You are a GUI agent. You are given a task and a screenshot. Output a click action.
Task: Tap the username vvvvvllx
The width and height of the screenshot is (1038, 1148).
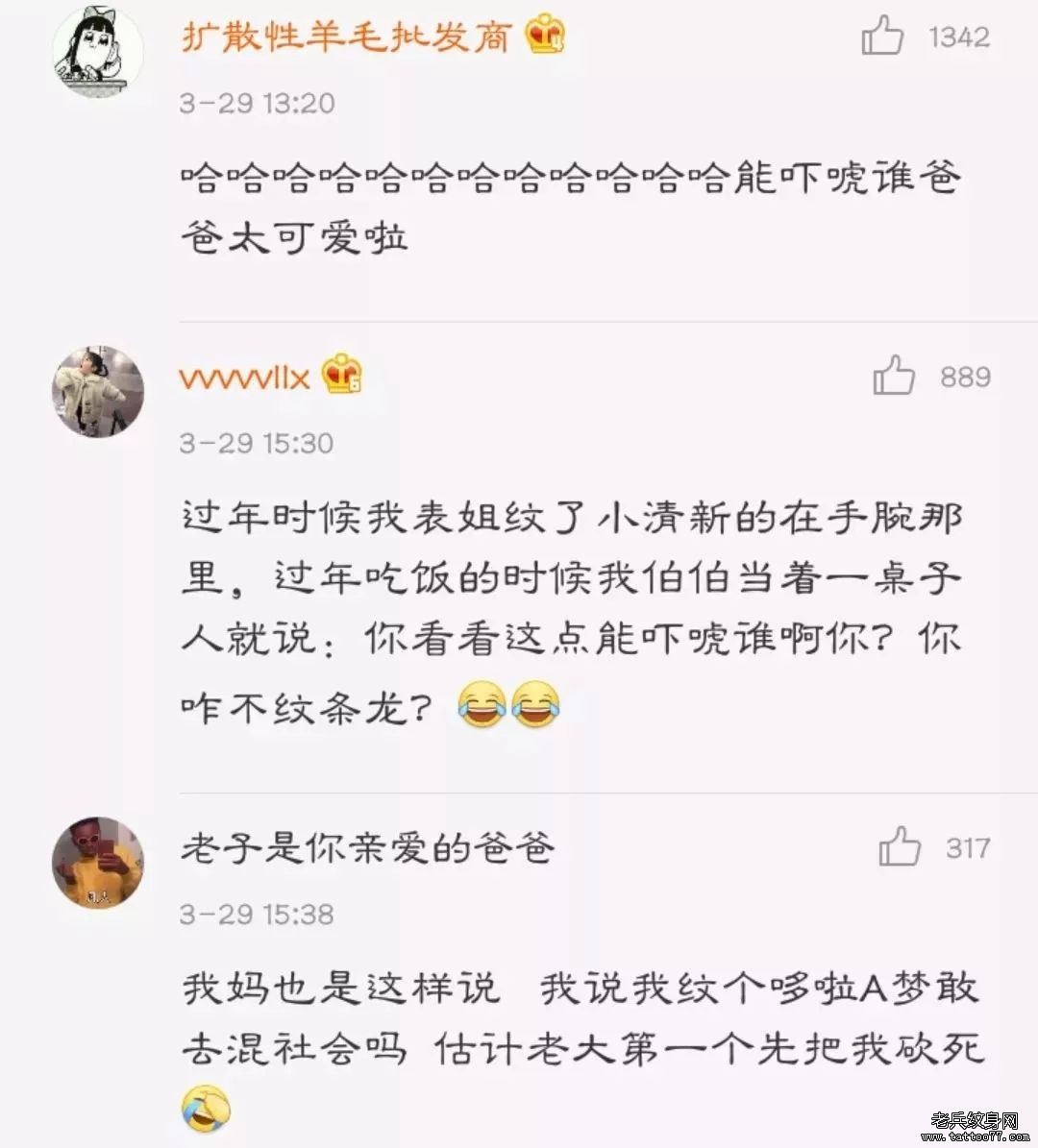244,377
